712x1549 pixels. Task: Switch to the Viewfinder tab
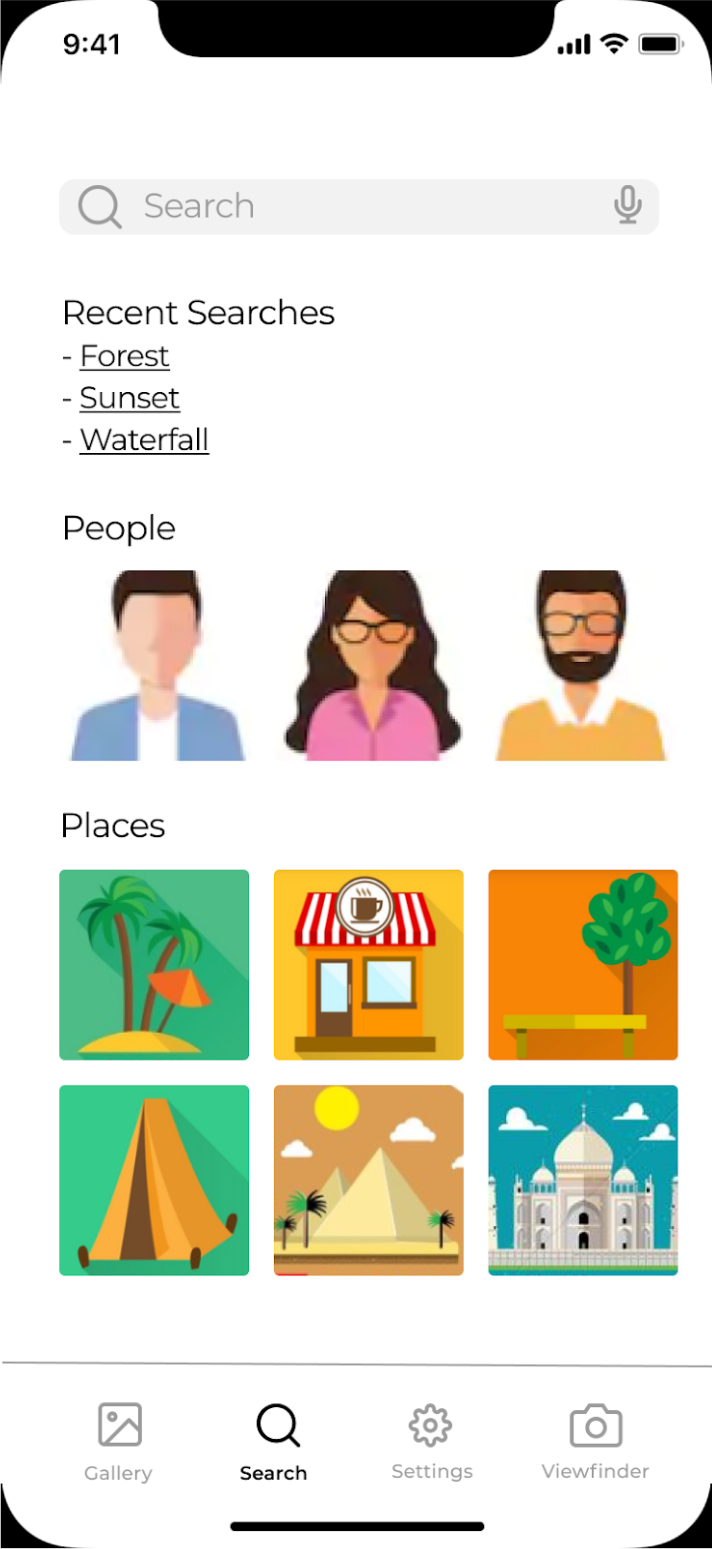tap(595, 1440)
